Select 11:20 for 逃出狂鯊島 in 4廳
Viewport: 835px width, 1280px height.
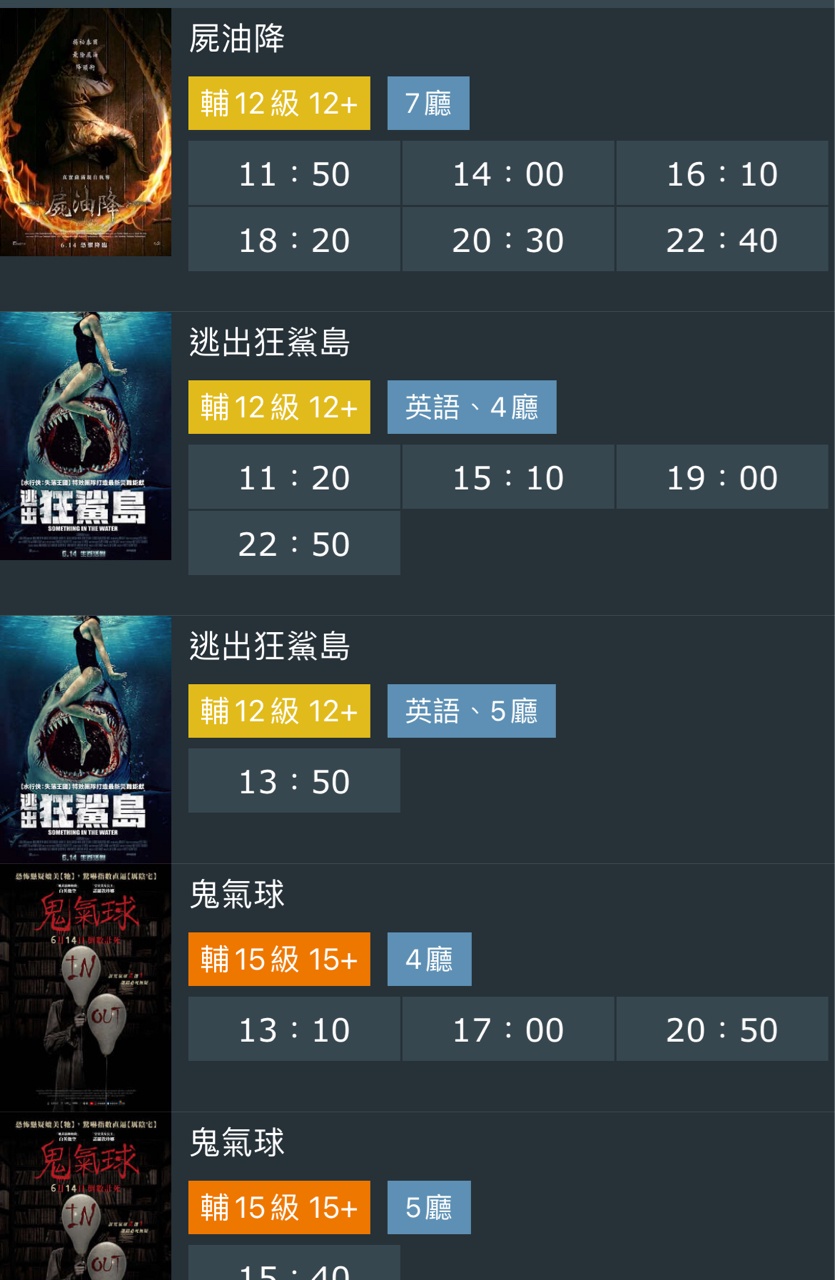click(x=294, y=478)
